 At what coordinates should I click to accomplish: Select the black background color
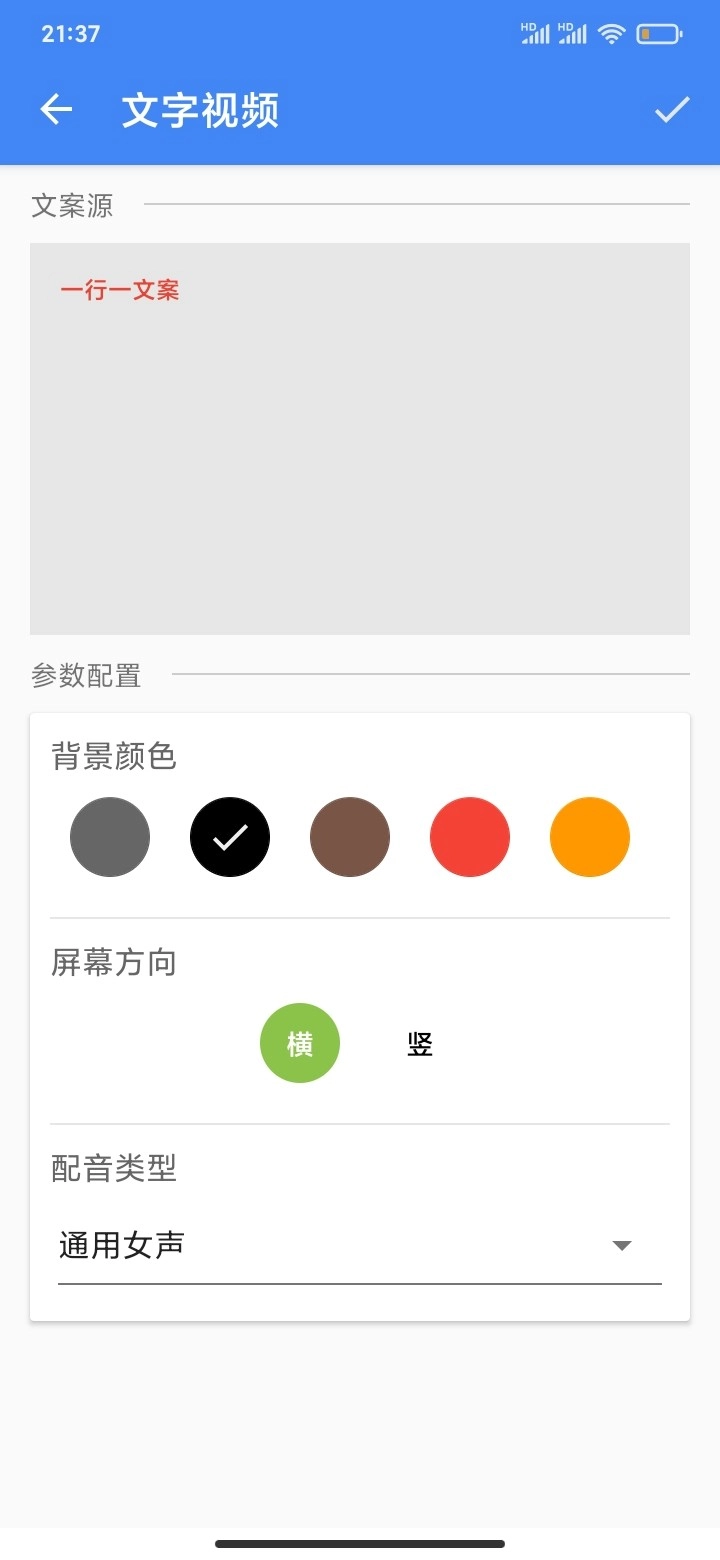click(x=230, y=837)
